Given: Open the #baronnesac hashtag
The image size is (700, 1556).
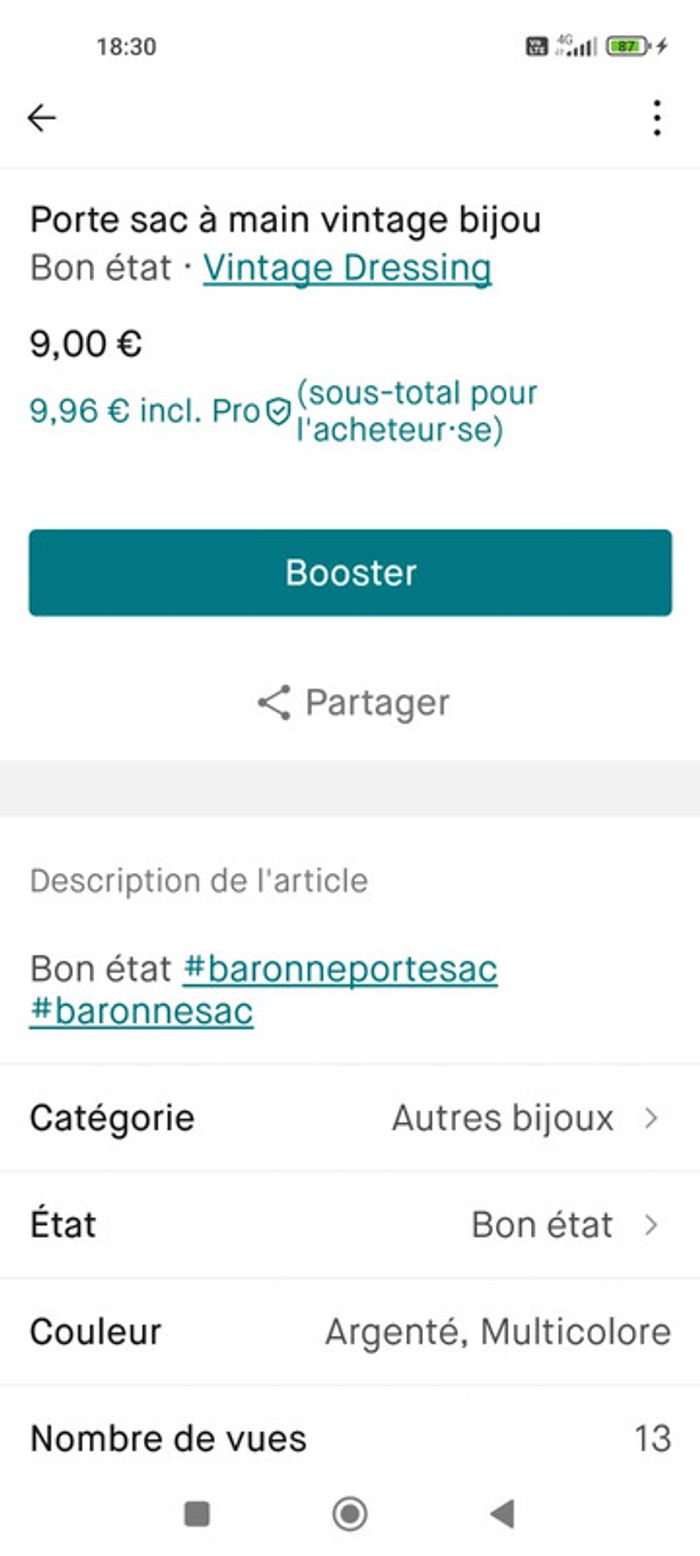Looking at the screenshot, I should tap(141, 1011).
